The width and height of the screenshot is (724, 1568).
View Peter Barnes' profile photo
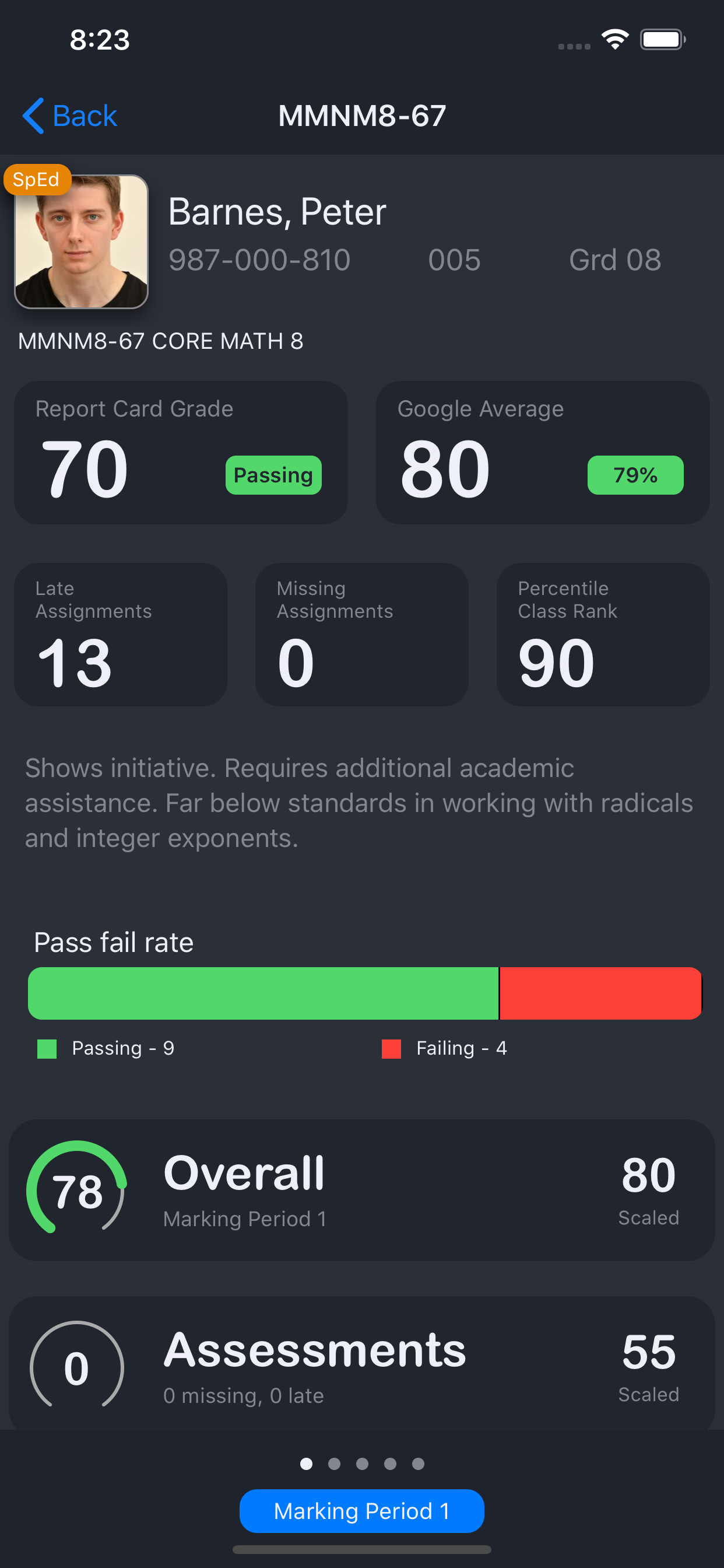pos(81,242)
